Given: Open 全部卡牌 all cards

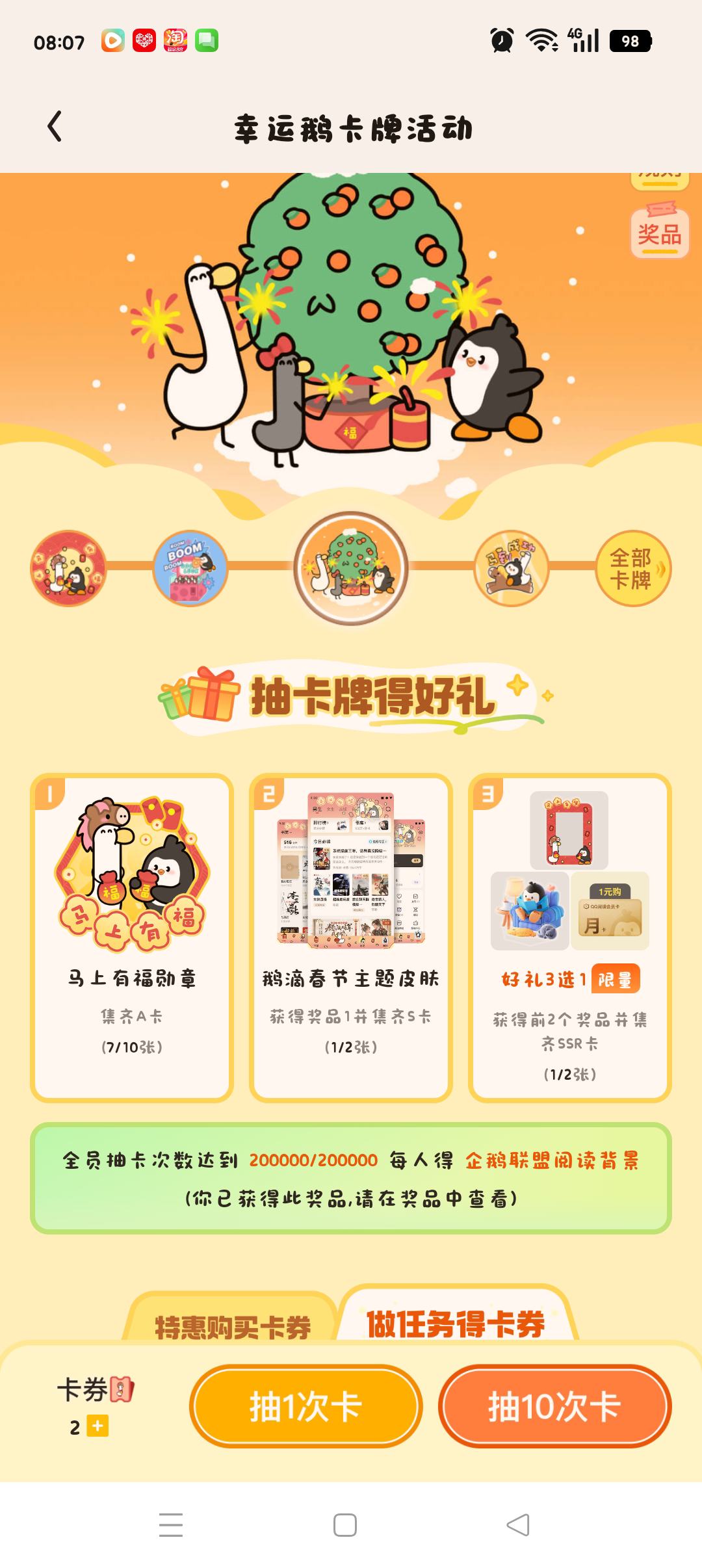Looking at the screenshot, I should point(633,569).
